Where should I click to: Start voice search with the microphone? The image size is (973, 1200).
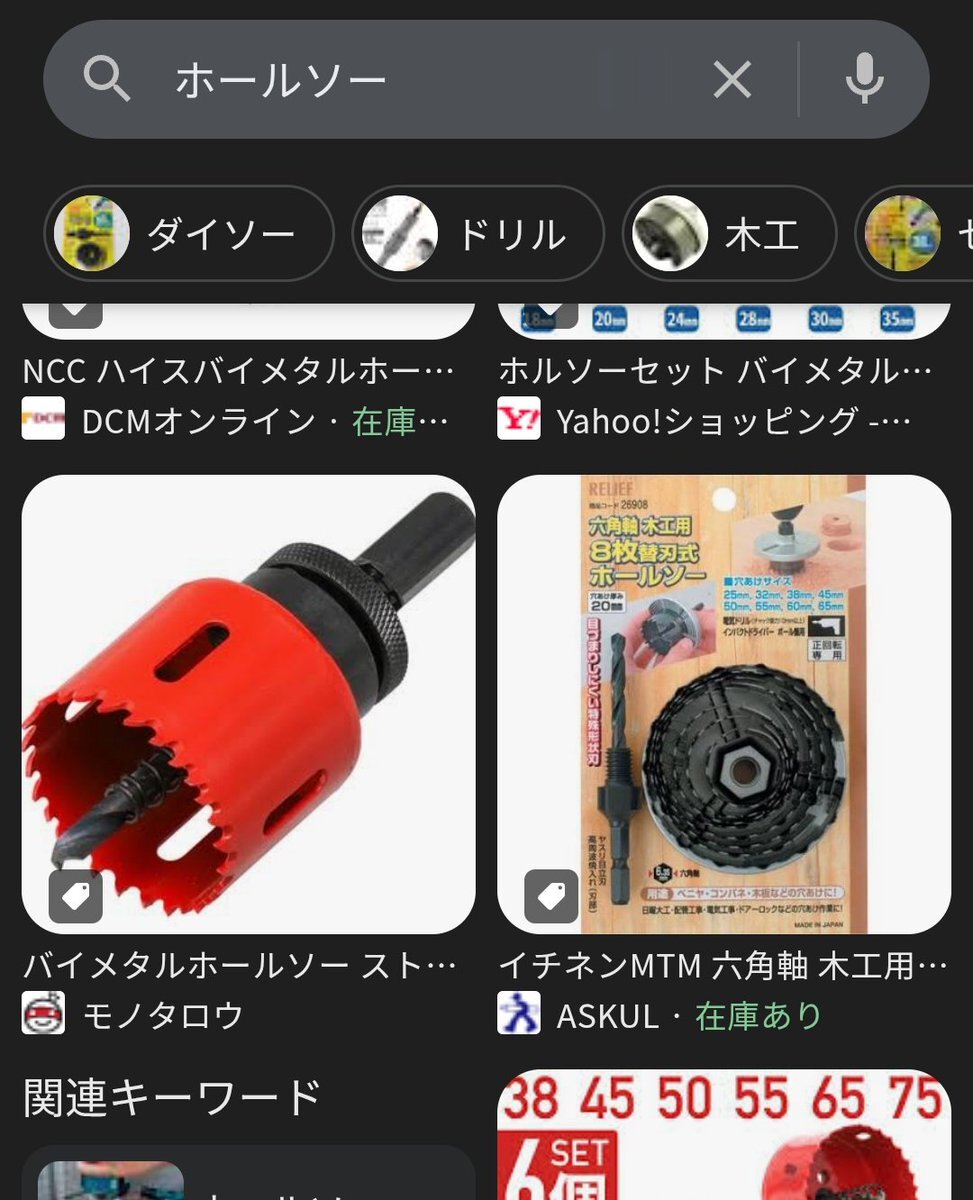coord(864,80)
